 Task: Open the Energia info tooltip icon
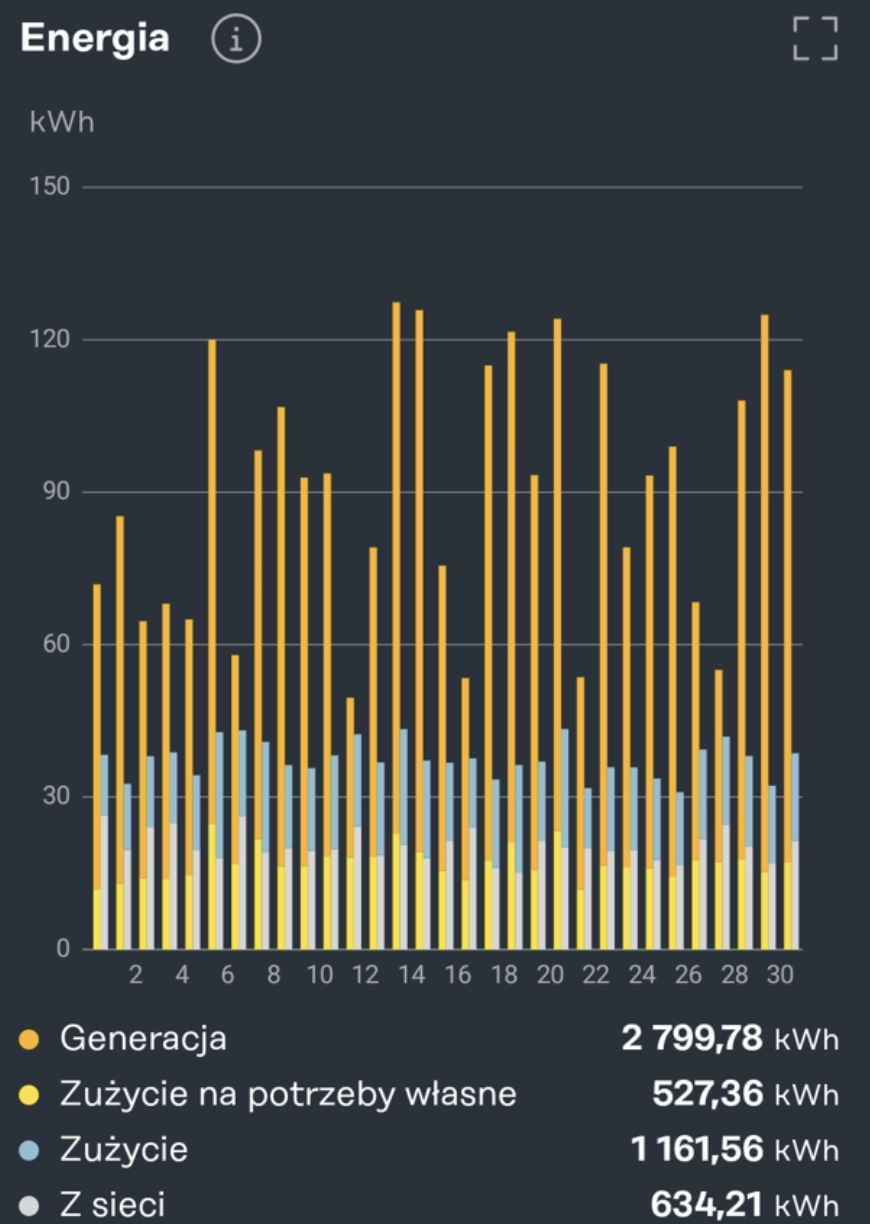click(x=237, y=40)
